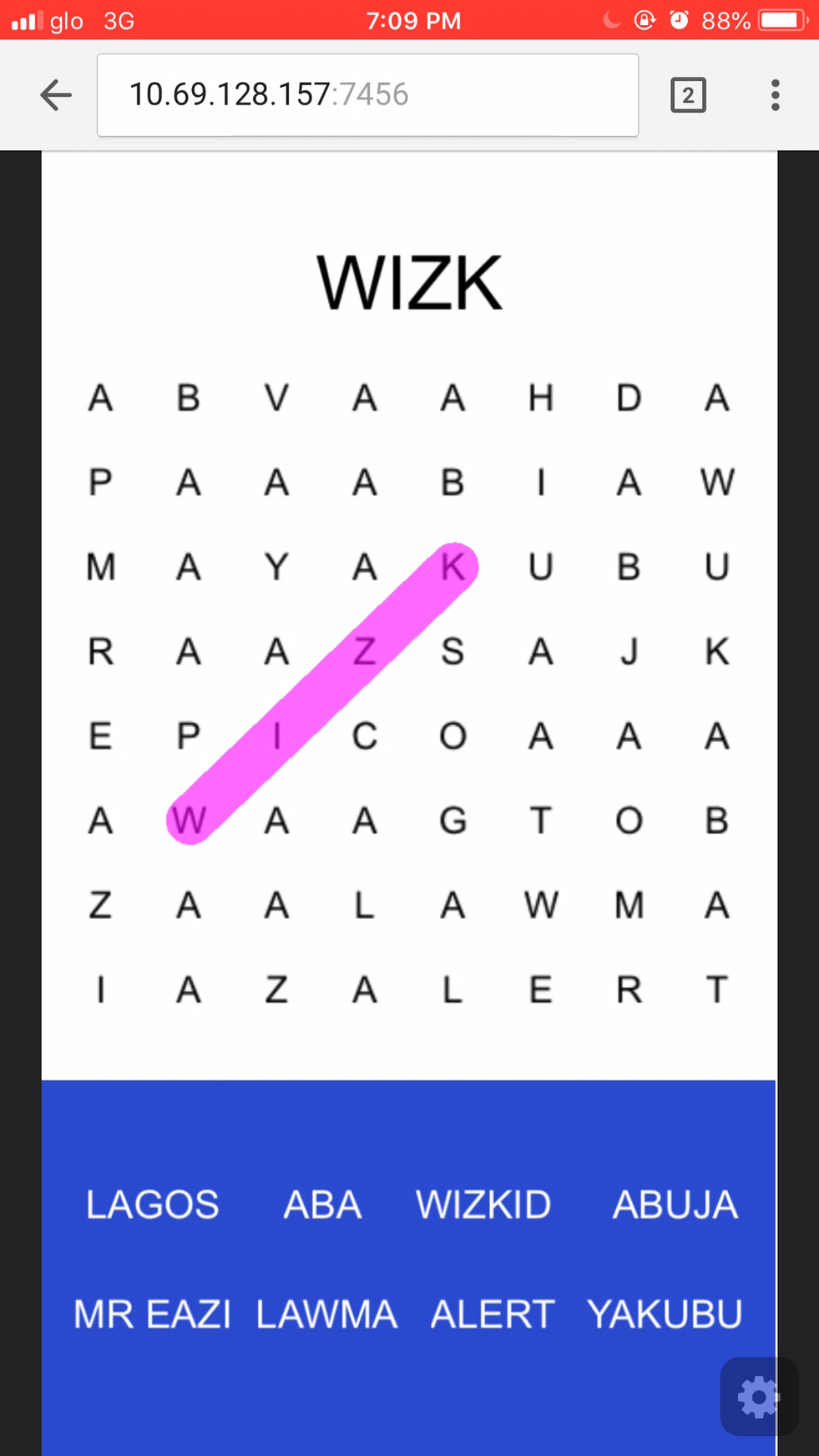This screenshot has height=1456, width=819.
Task: Open the tab switcher showing 2 tabs
Action: pyautogui.click(x=688, y=95)
